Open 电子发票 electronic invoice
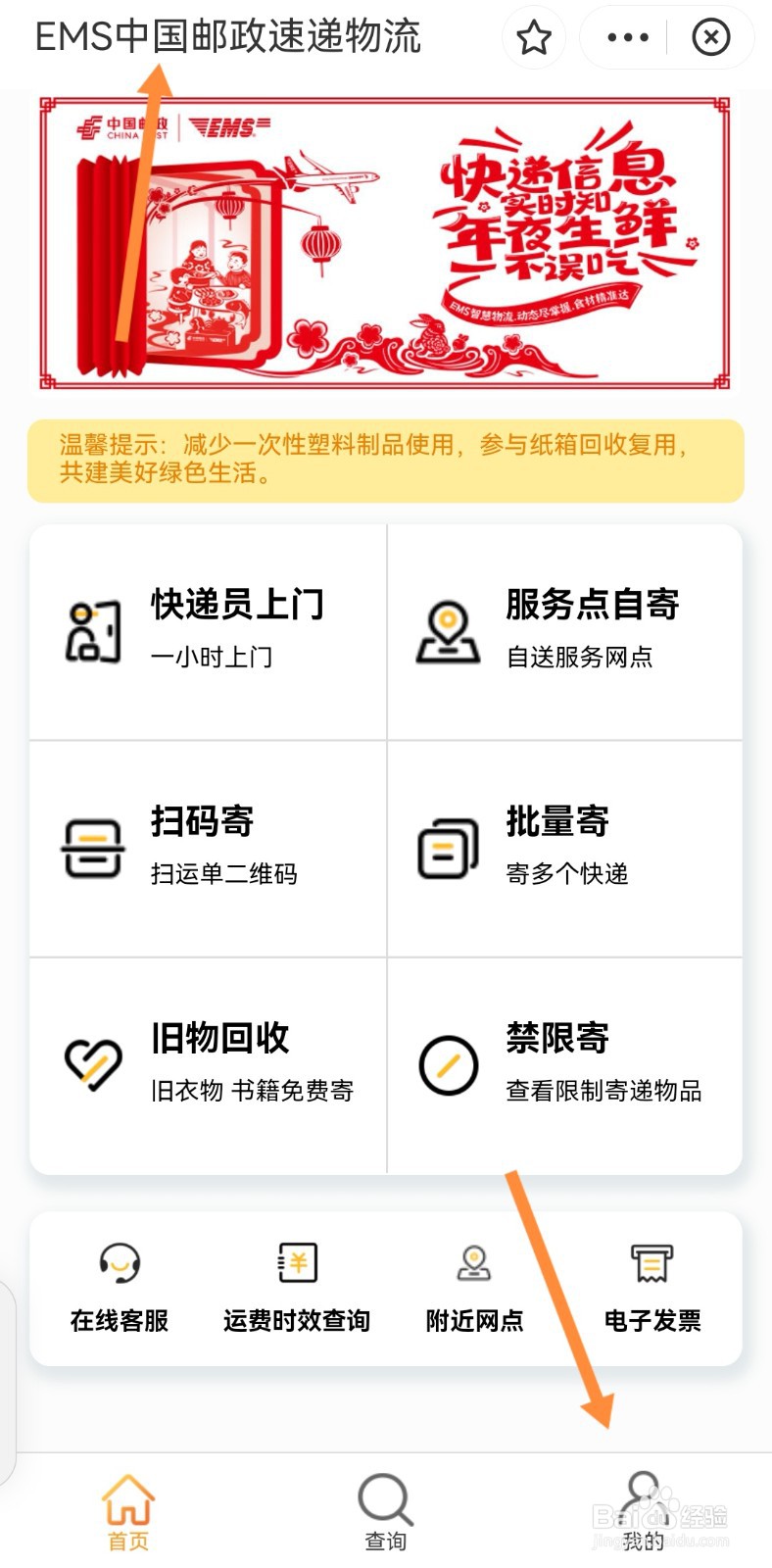 click(x=652, y=1287)
